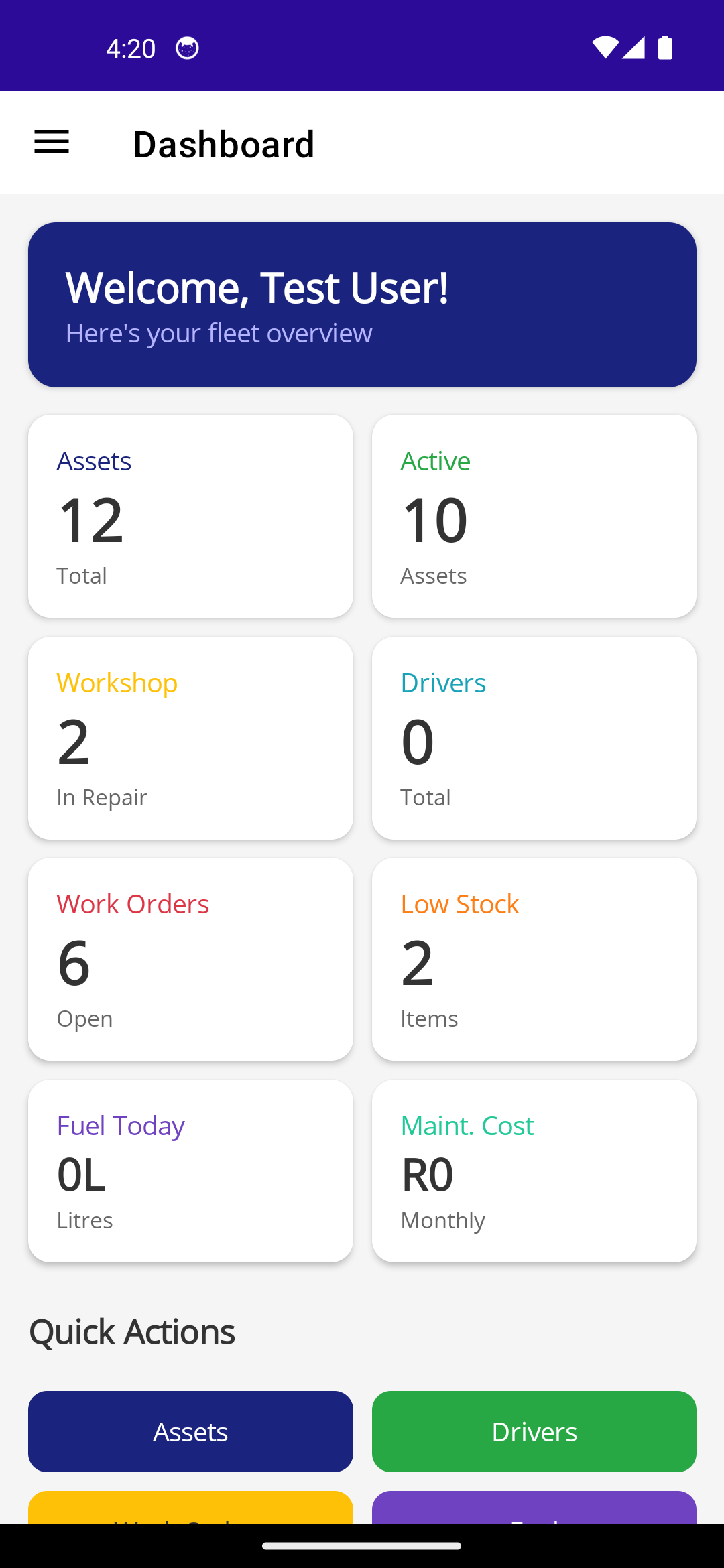Open the Assets card showing 12 Total
The width and height of the screenshot is (724, 1568).
190,515
